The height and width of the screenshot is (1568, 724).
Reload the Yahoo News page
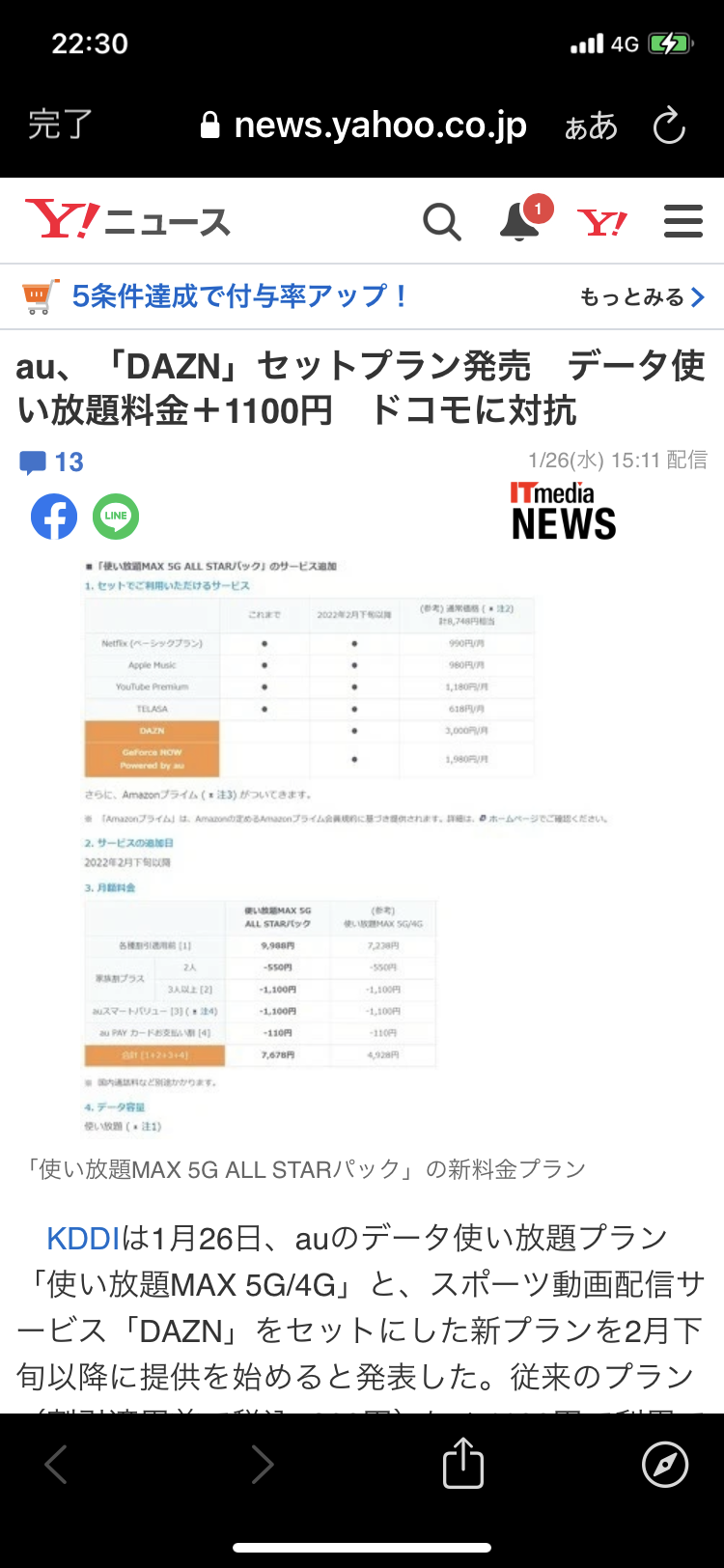coord(668,126)
